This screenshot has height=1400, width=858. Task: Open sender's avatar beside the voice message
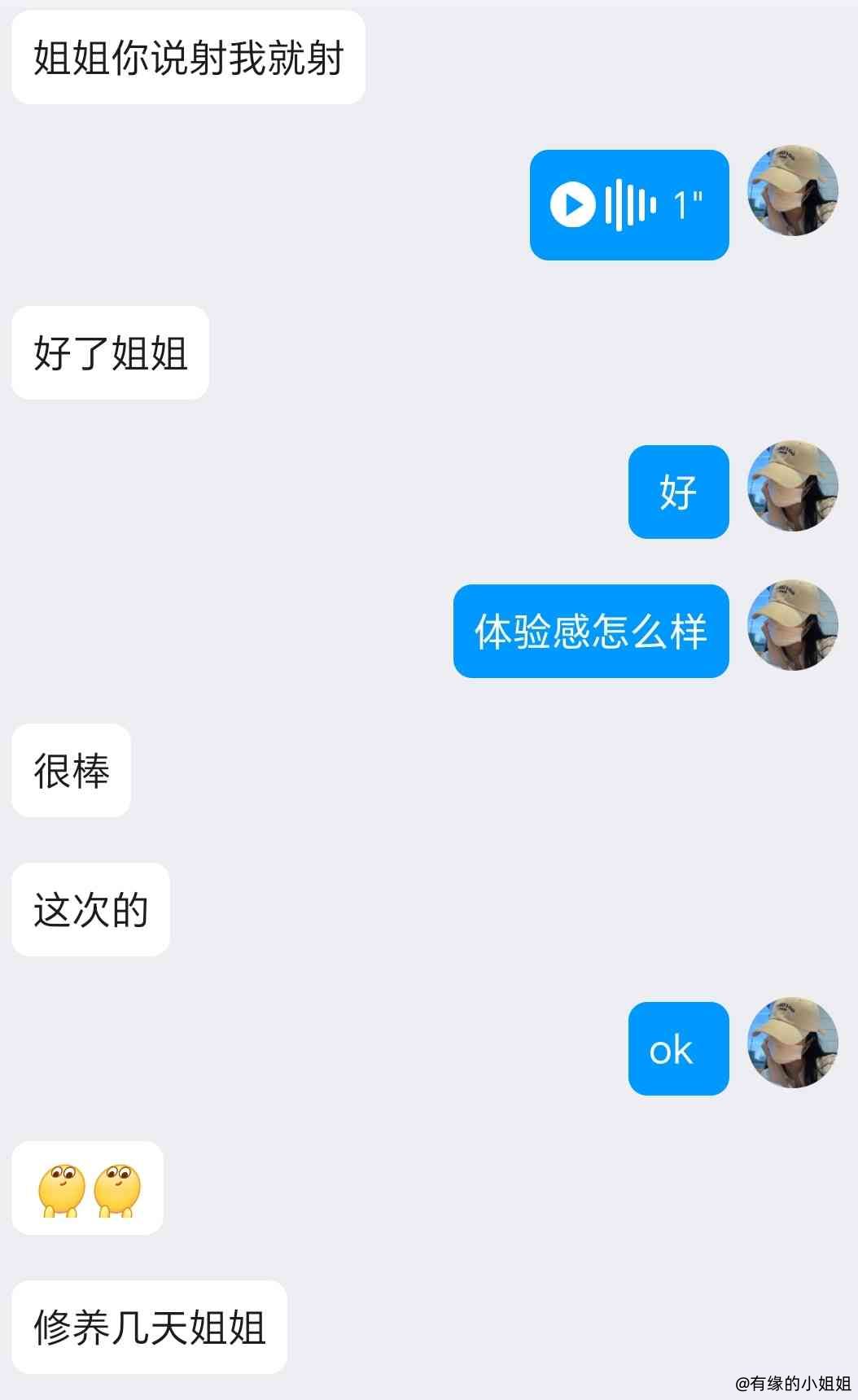[x=792, y=191]
